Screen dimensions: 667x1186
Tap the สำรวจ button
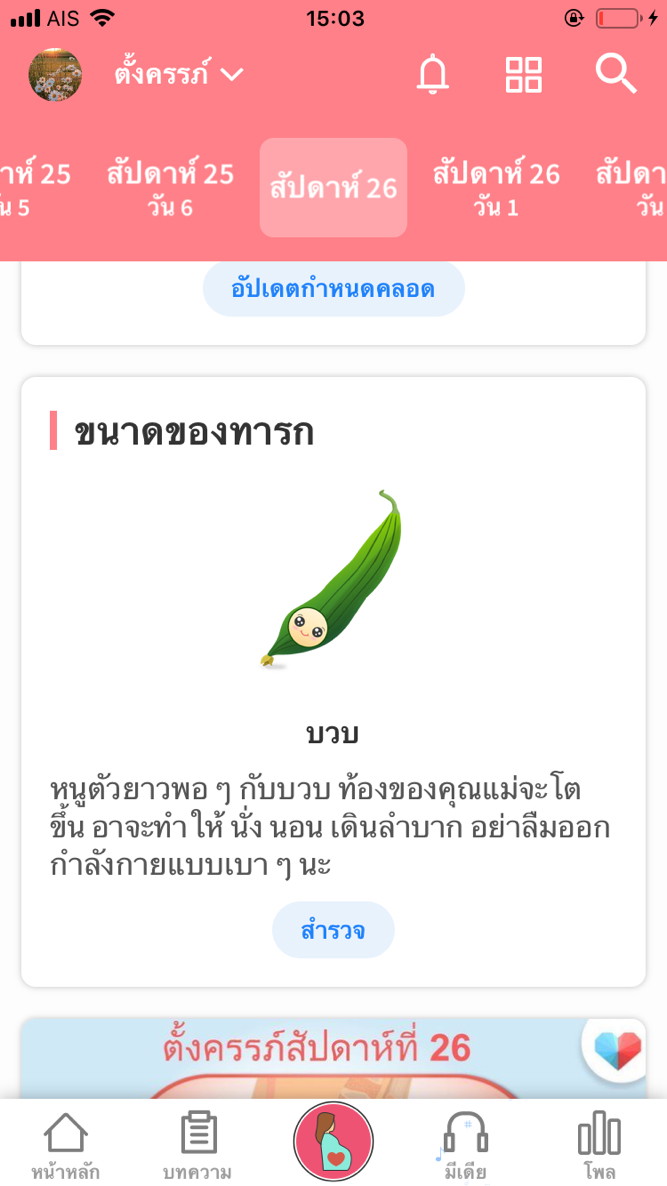click(333, 930)
